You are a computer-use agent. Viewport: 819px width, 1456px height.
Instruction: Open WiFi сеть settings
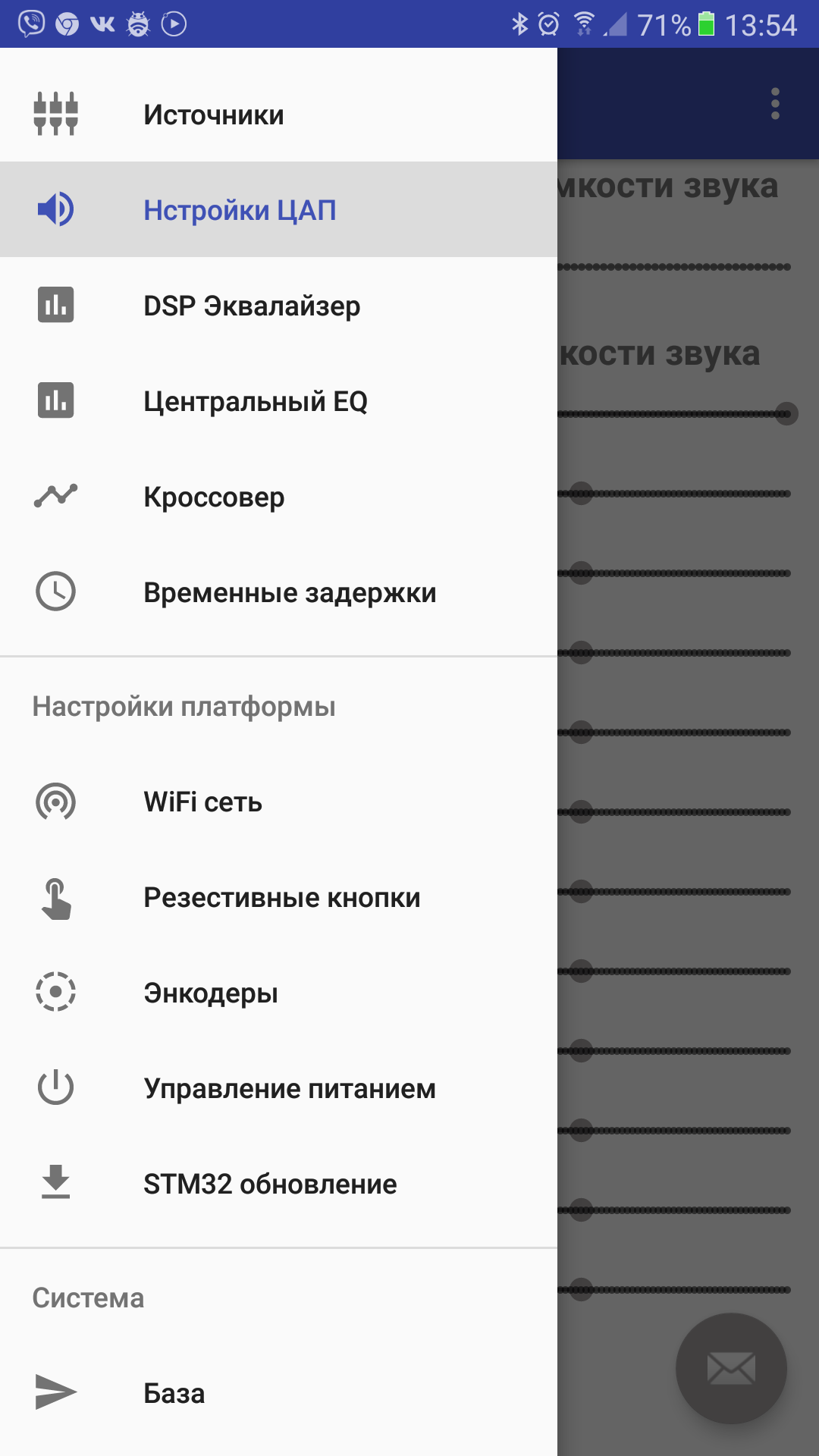(278, 802)
